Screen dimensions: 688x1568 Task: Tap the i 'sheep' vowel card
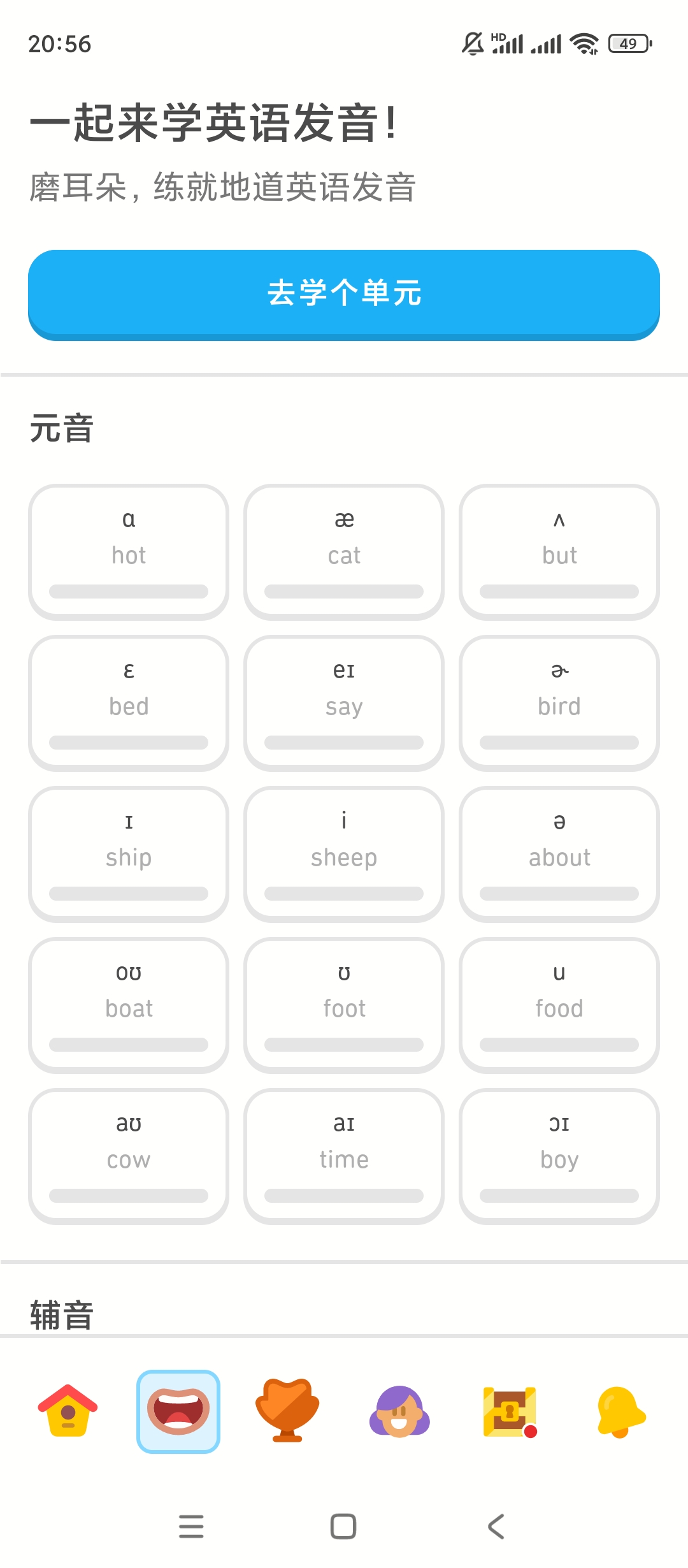pyautogui.click(x=344, y=853)
